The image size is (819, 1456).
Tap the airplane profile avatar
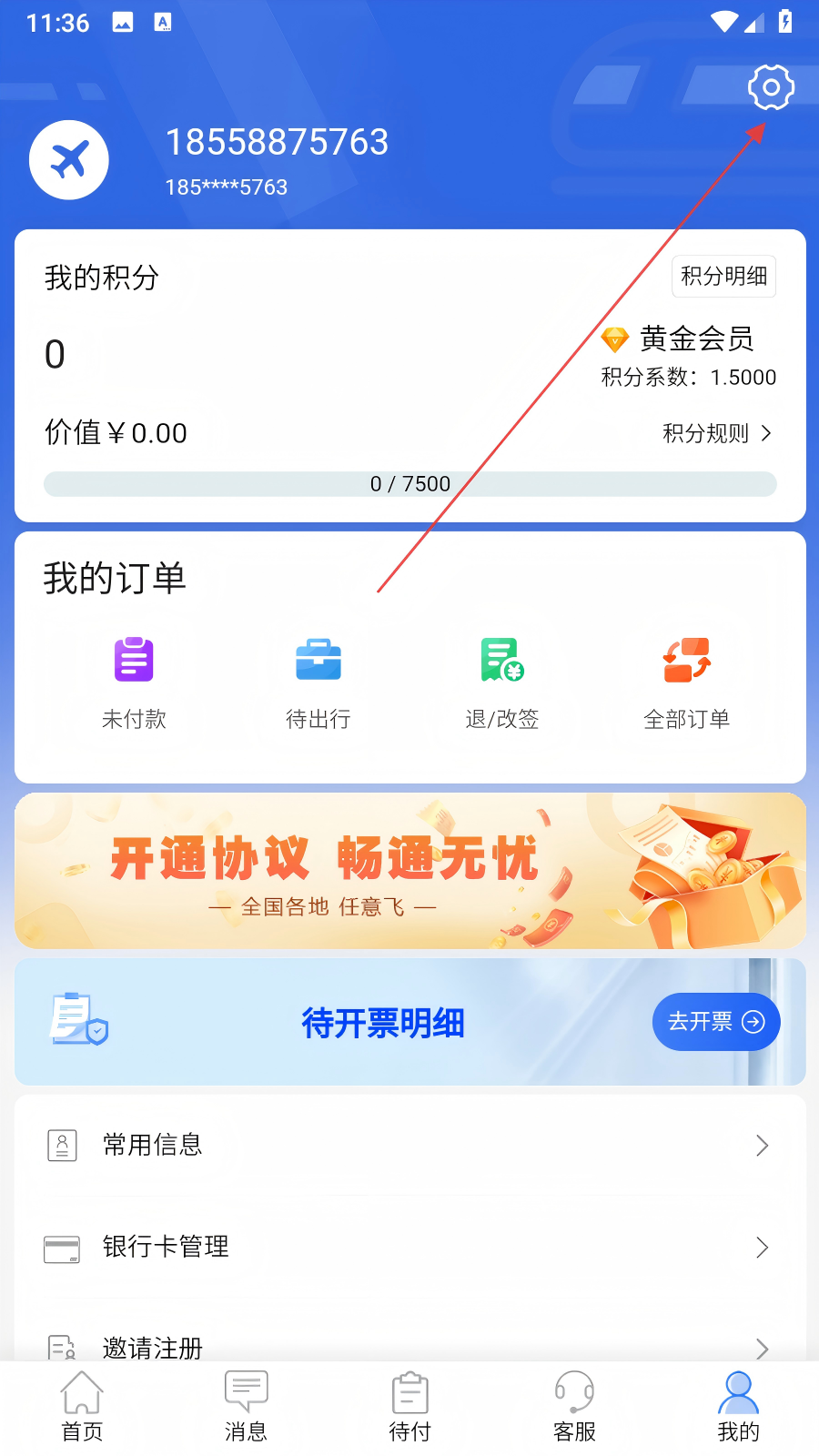click(x=69, y=160)
